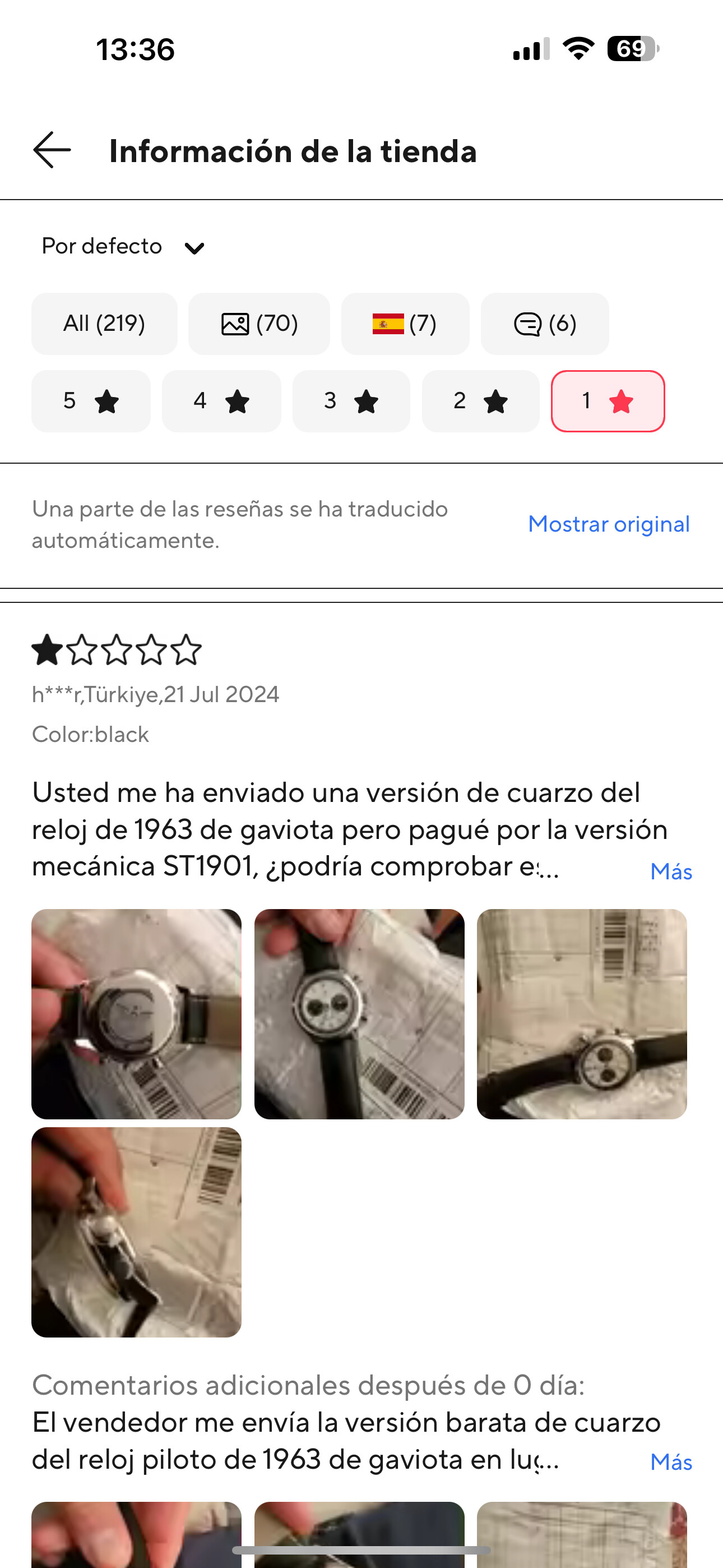View photo of watch seen from the side

coord(136,1232)
